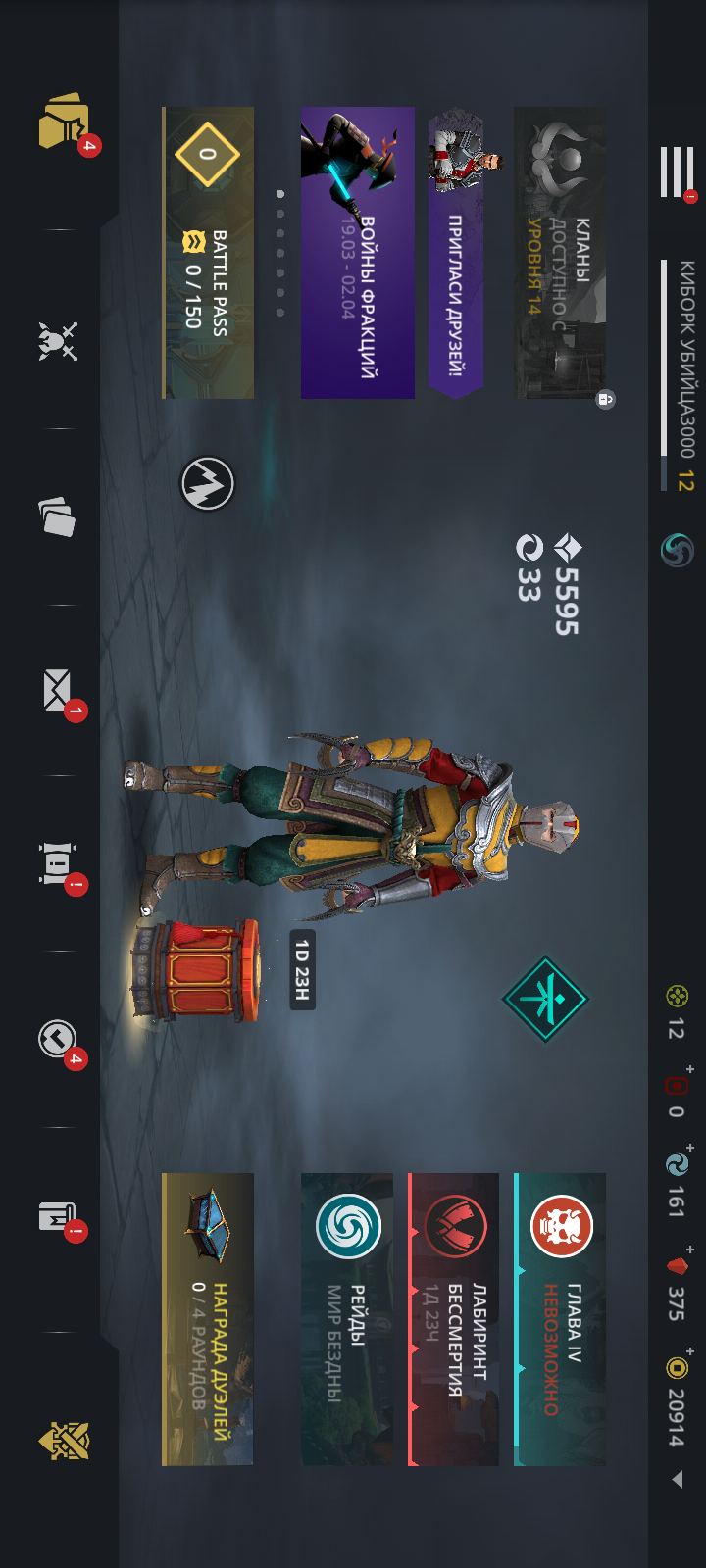Open the Пригласи друзей invite banner
The height and width of the screenshot is (1568, 706).
coord(455,253)
